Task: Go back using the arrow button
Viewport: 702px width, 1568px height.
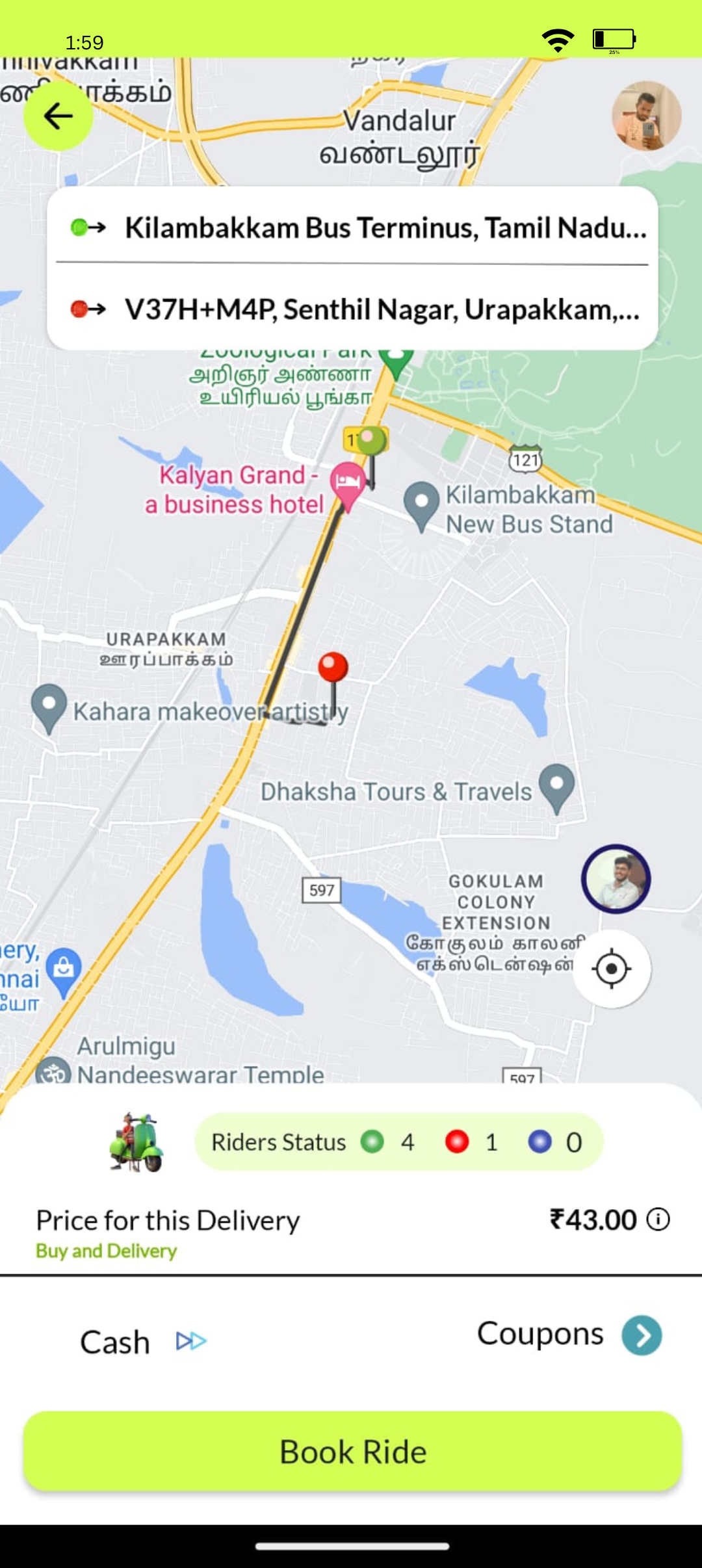Action: click(x=58, y=116)
